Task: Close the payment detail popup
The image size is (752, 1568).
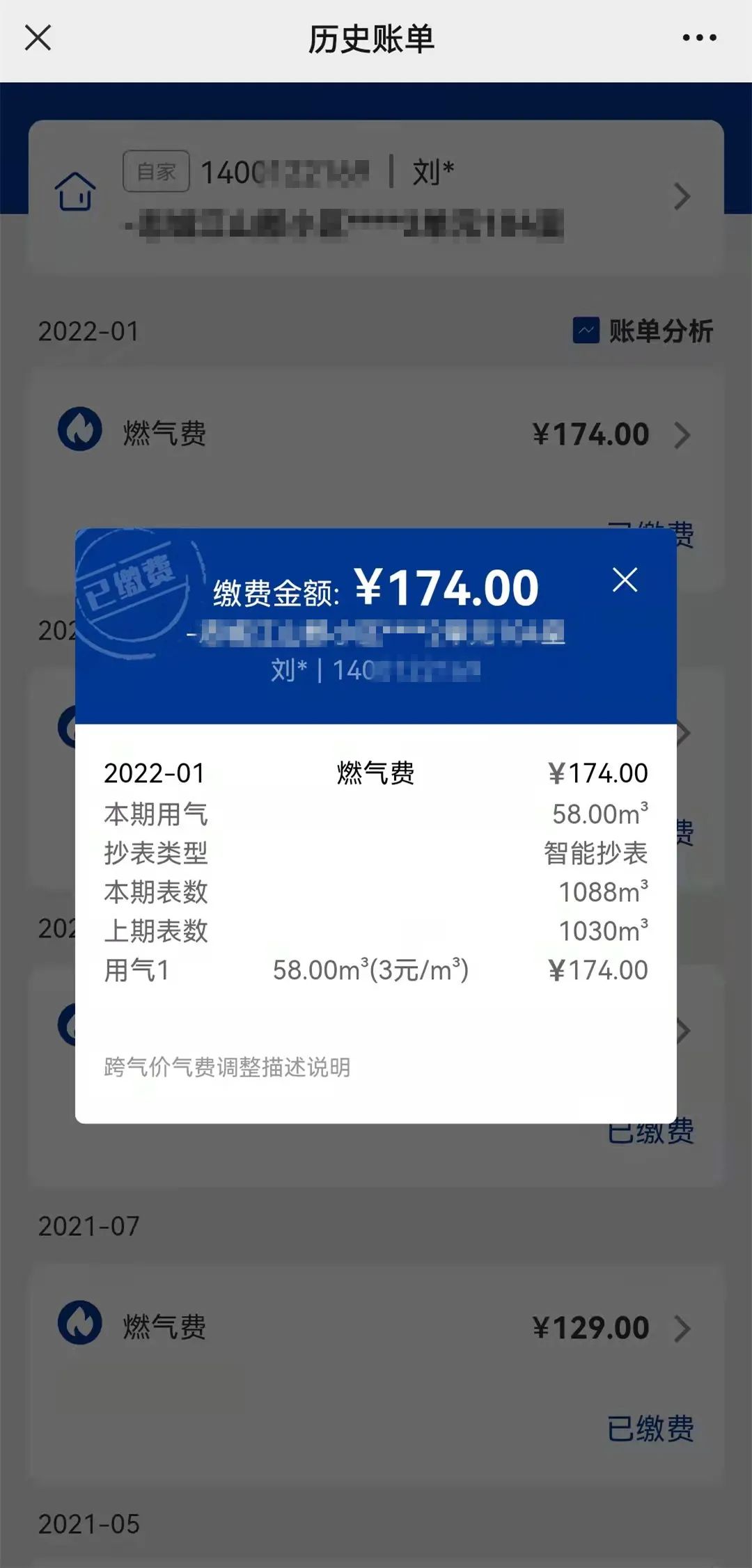Action: pos(625,580)
